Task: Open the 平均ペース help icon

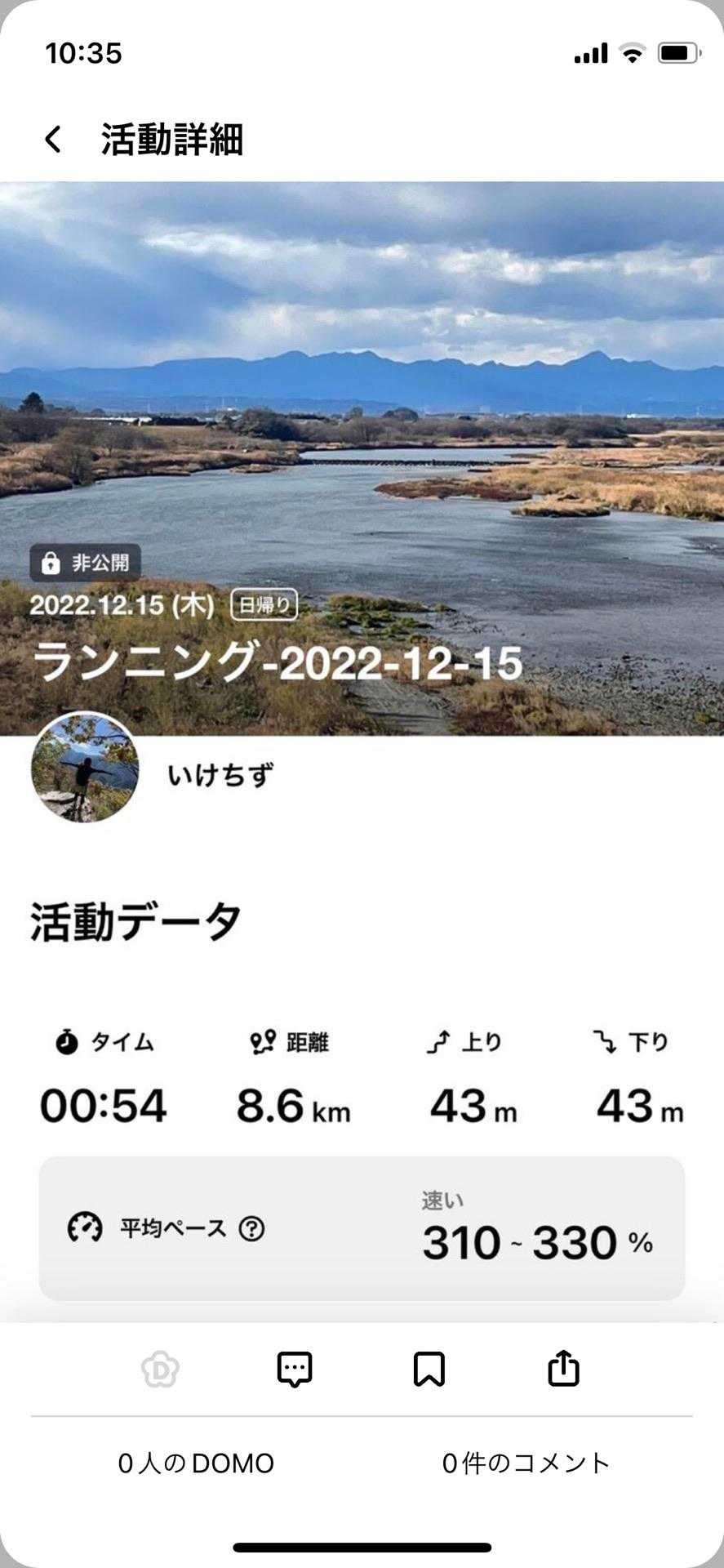Action: 251,1228
